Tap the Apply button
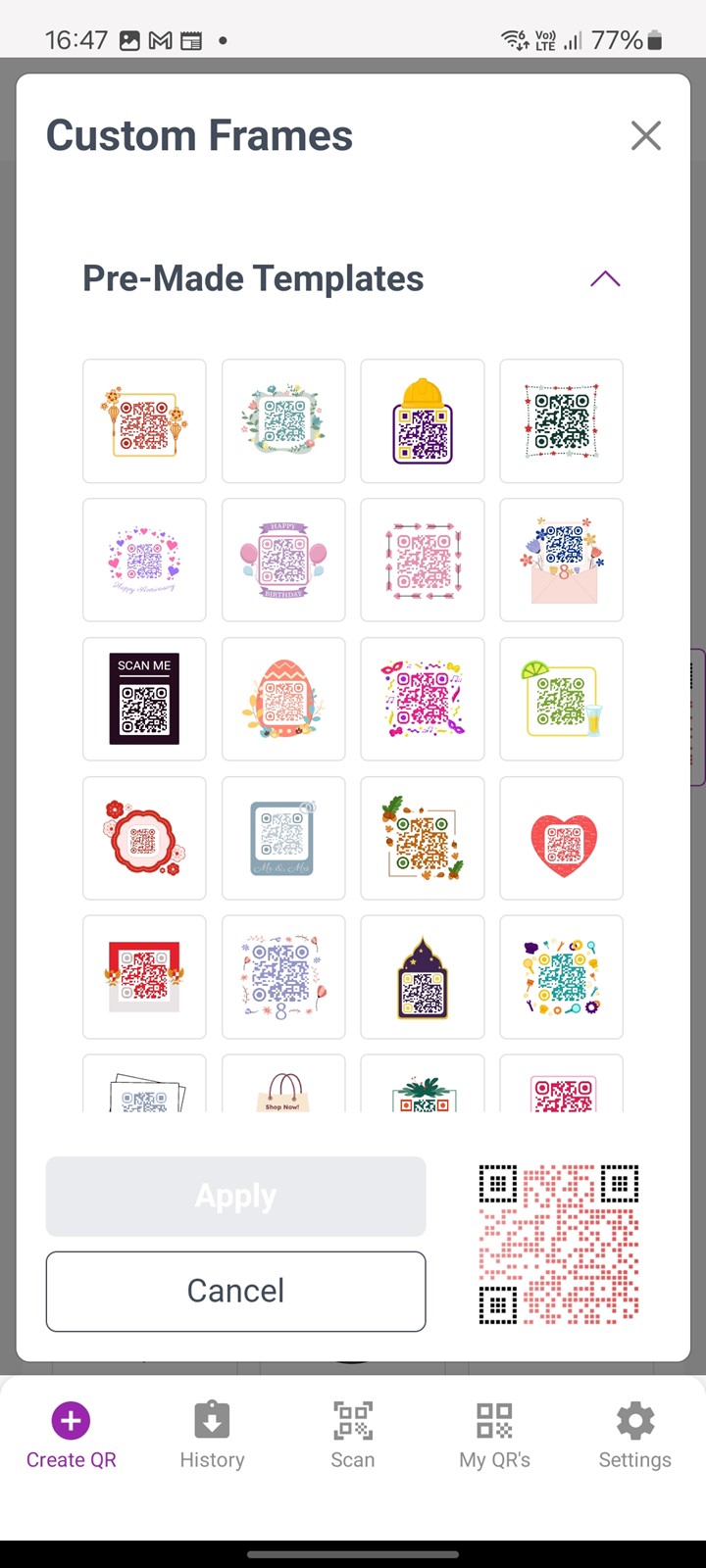Viewport: 706px width, 1568px height. pos(235,1197)
